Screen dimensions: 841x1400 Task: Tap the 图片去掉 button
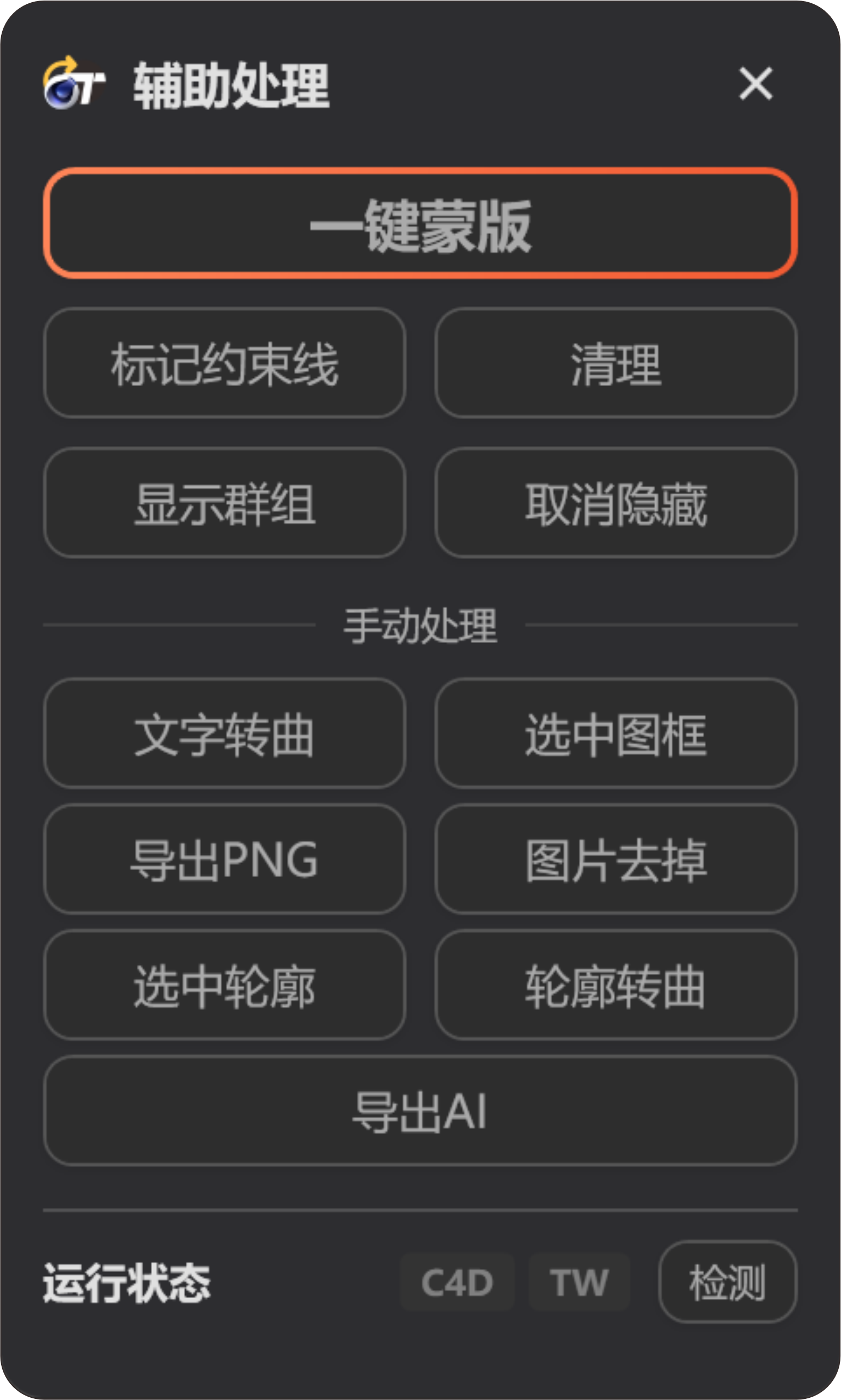tap(616, 859)
